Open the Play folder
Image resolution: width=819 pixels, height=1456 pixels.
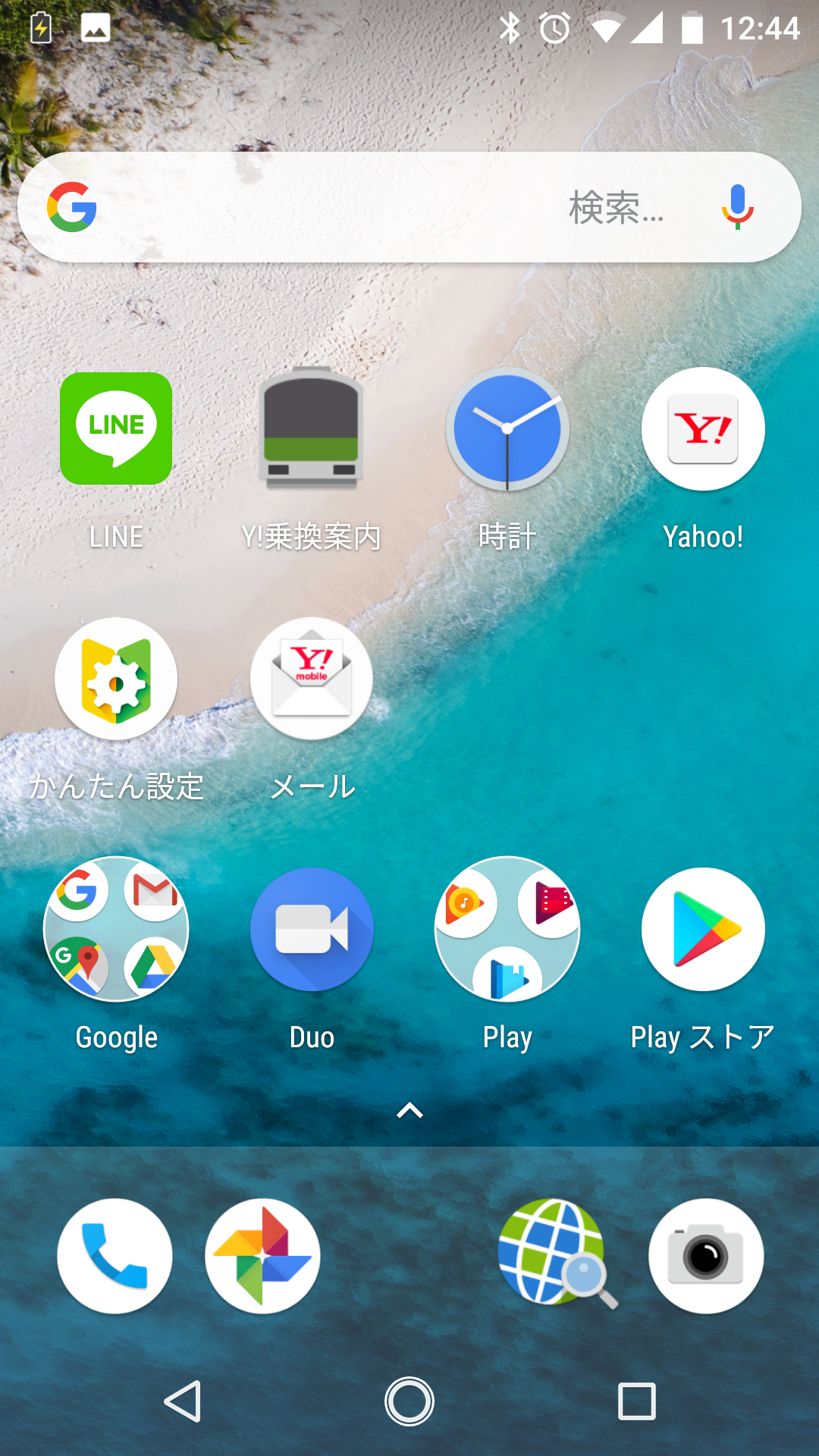click(x=507, y=929)
